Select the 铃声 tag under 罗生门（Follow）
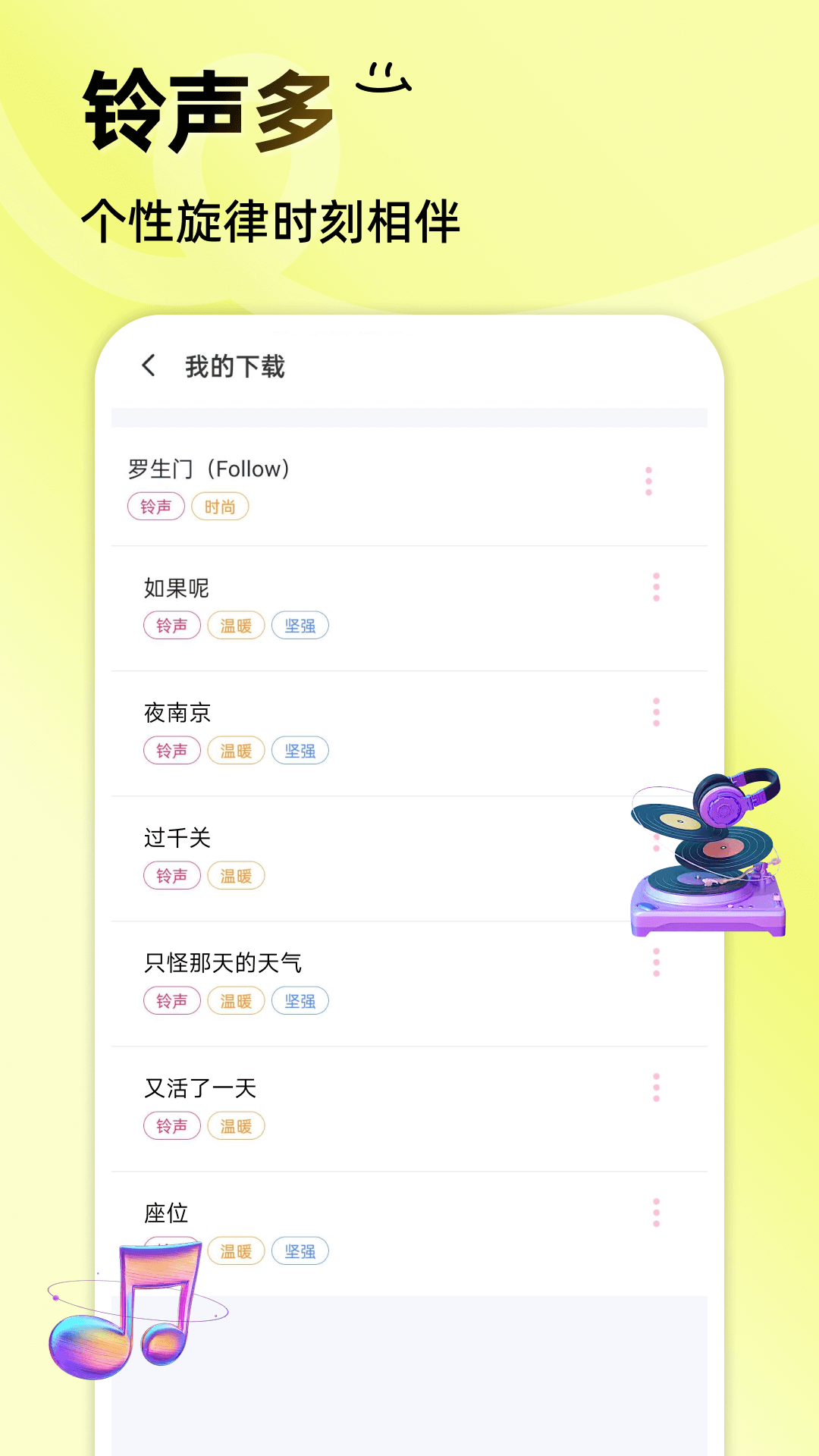The image size is (819, 1456). click(x=156, y=506)
